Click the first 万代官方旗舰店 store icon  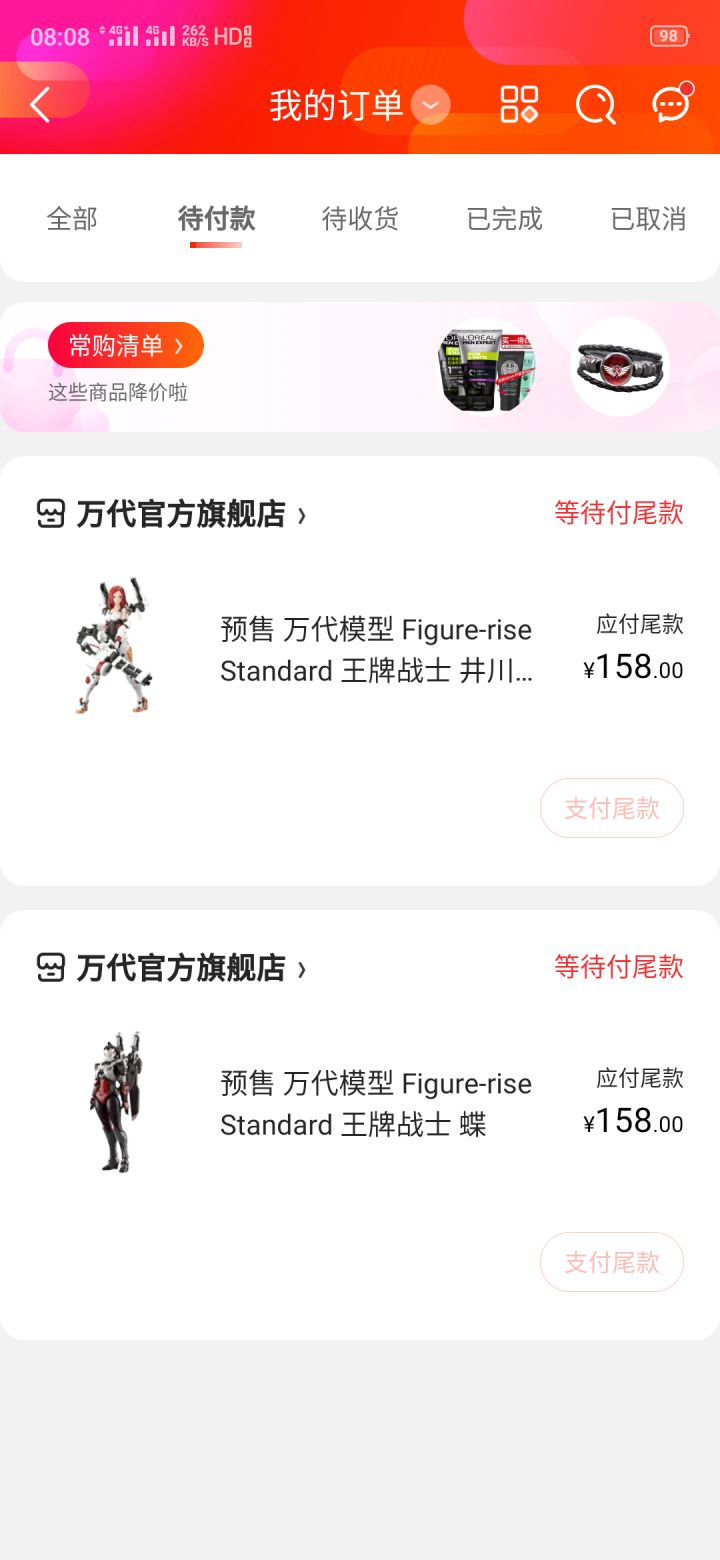(49, 514)
